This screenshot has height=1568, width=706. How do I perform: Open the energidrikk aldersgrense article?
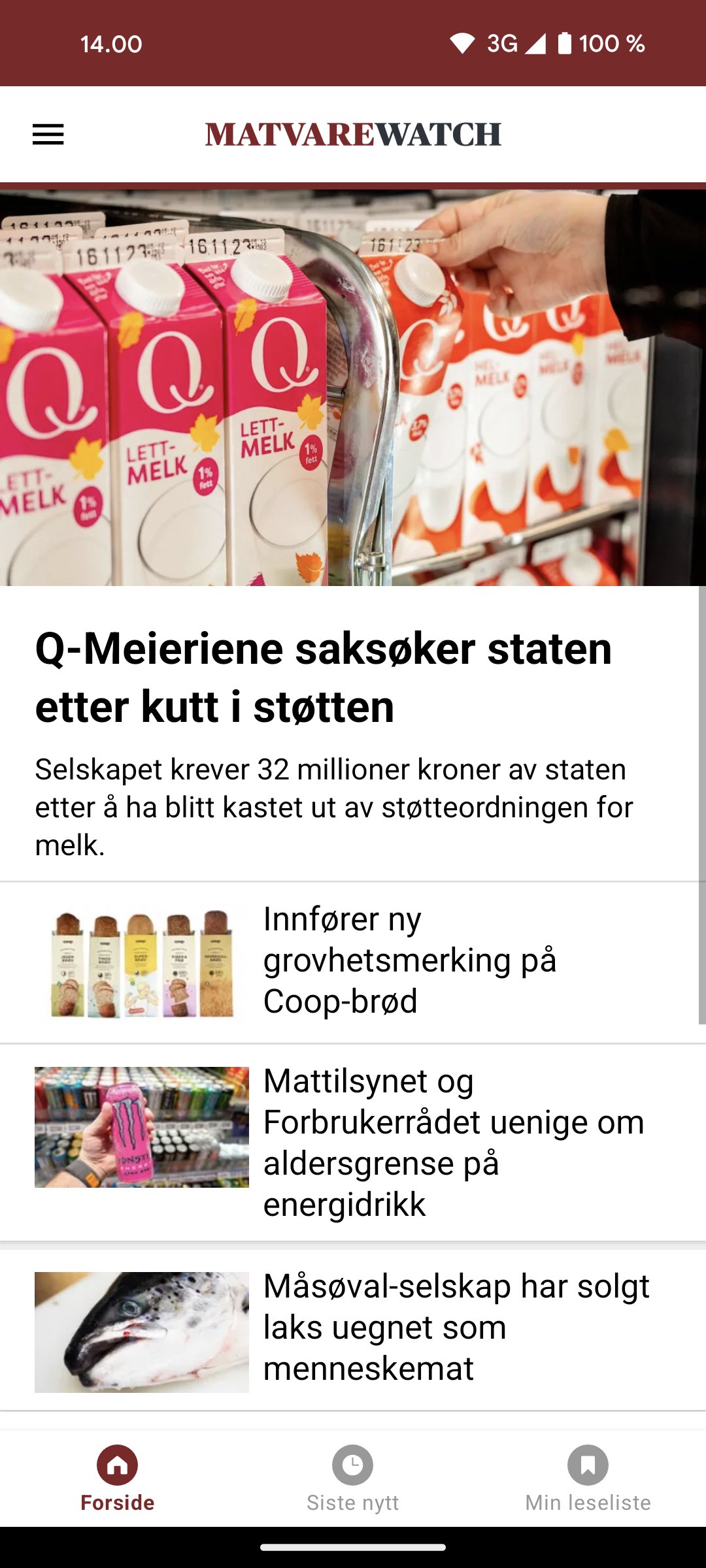[453, 1142]
